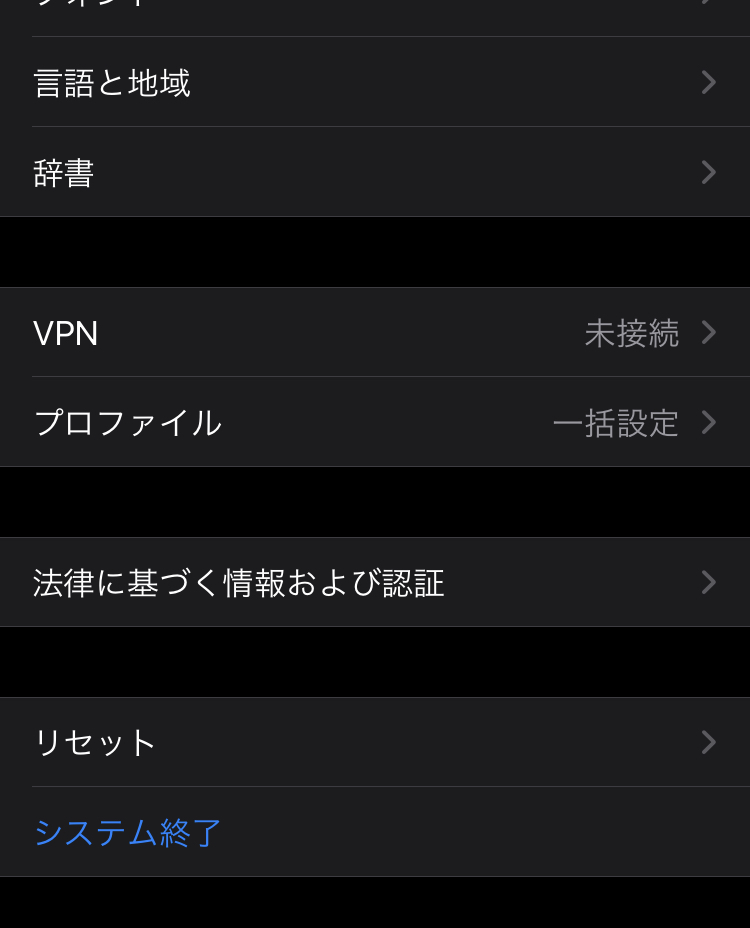Tap システム終了 to shut down
750x928 pixels.
128,833
